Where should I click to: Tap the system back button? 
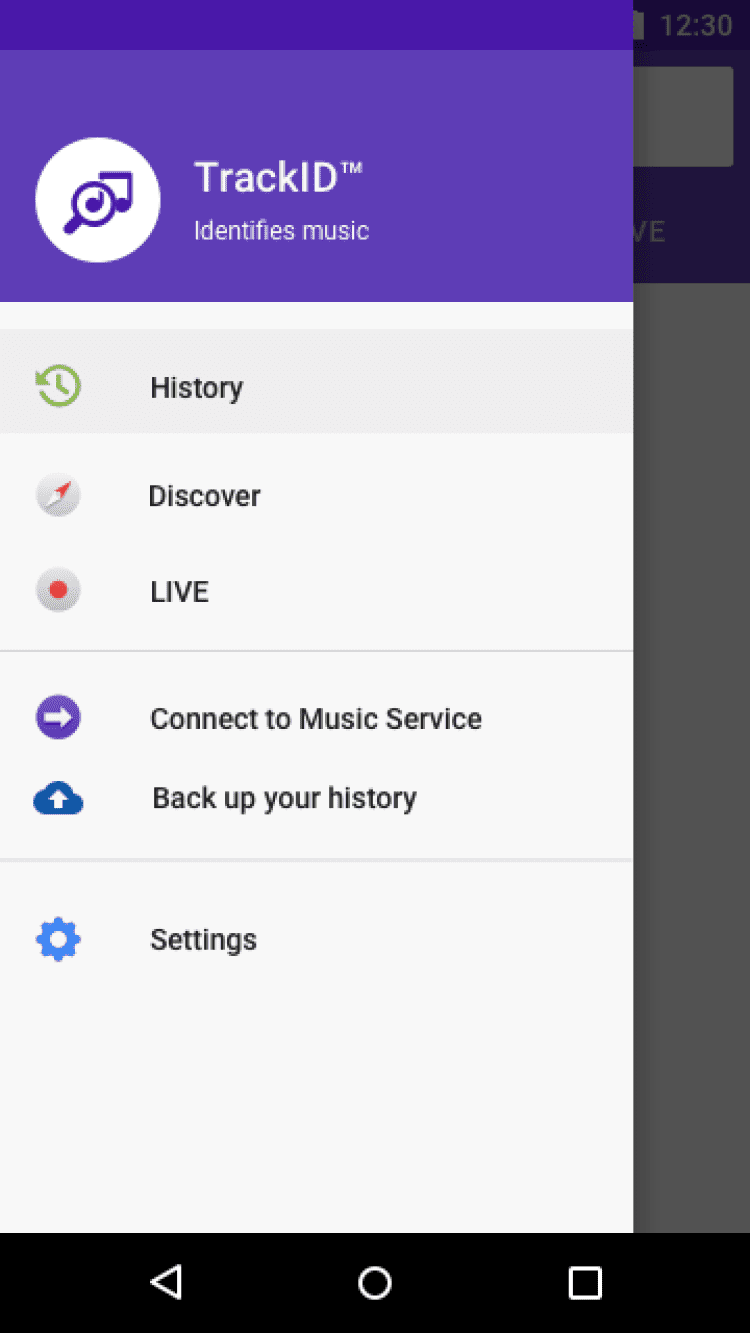click(166, 1282)
